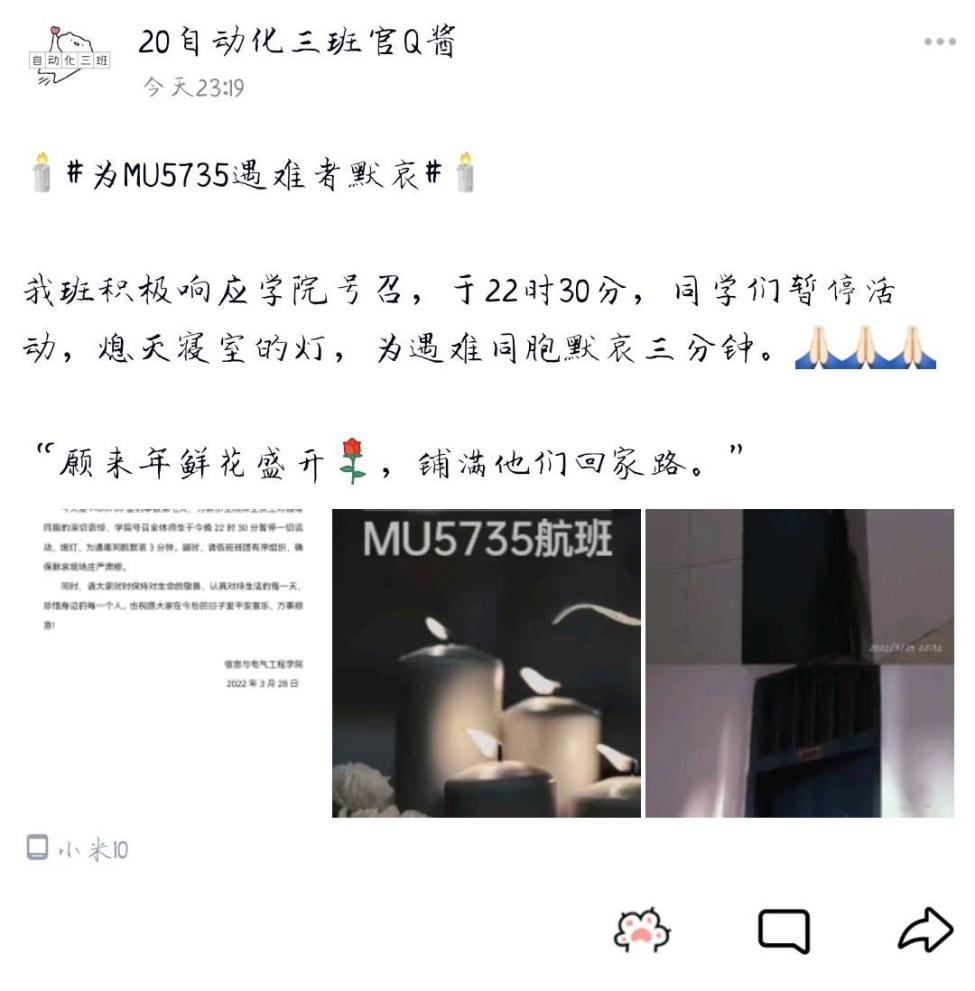
Task: Open the dark dorm room photo
Action: click(799, 663)
